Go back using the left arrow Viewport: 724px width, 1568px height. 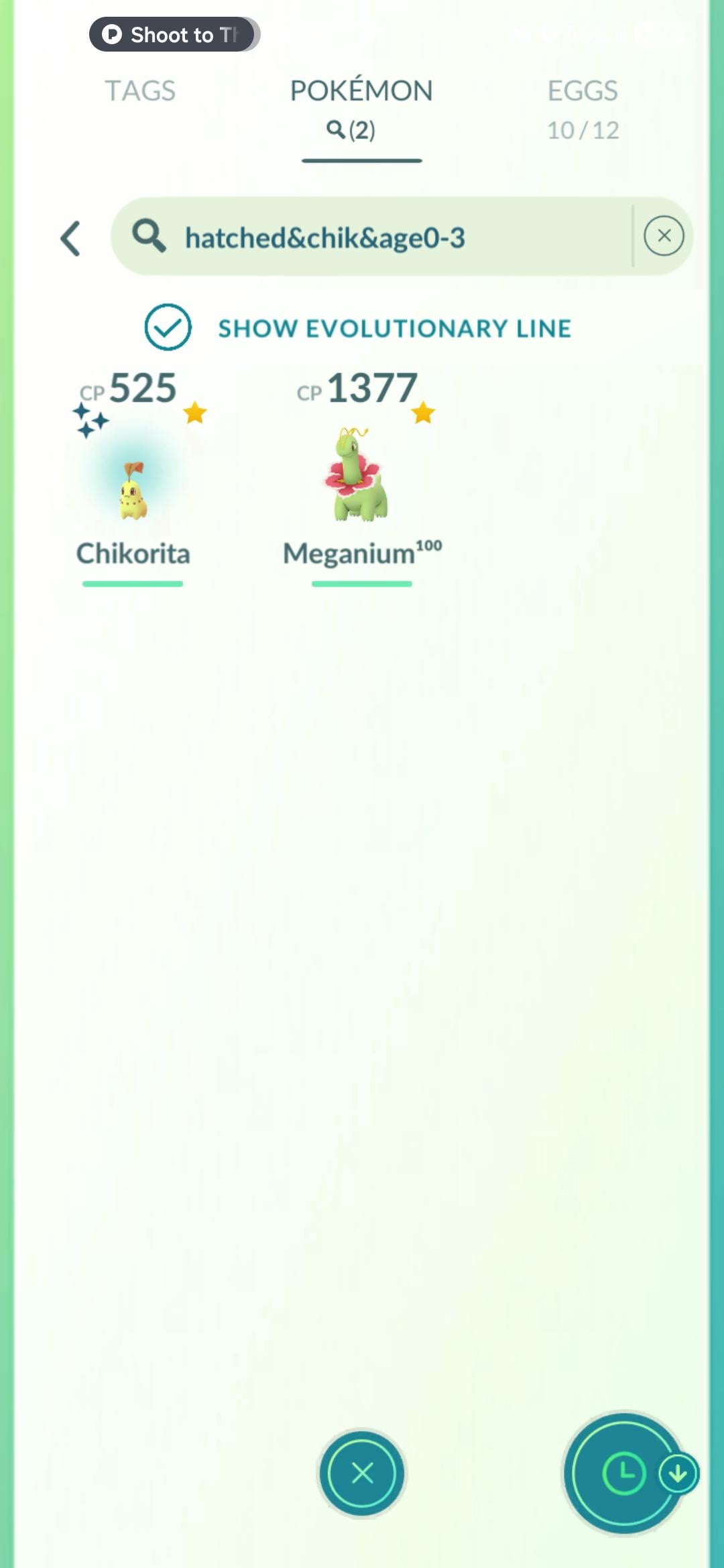pyautogui.click(x=71, y=238)
